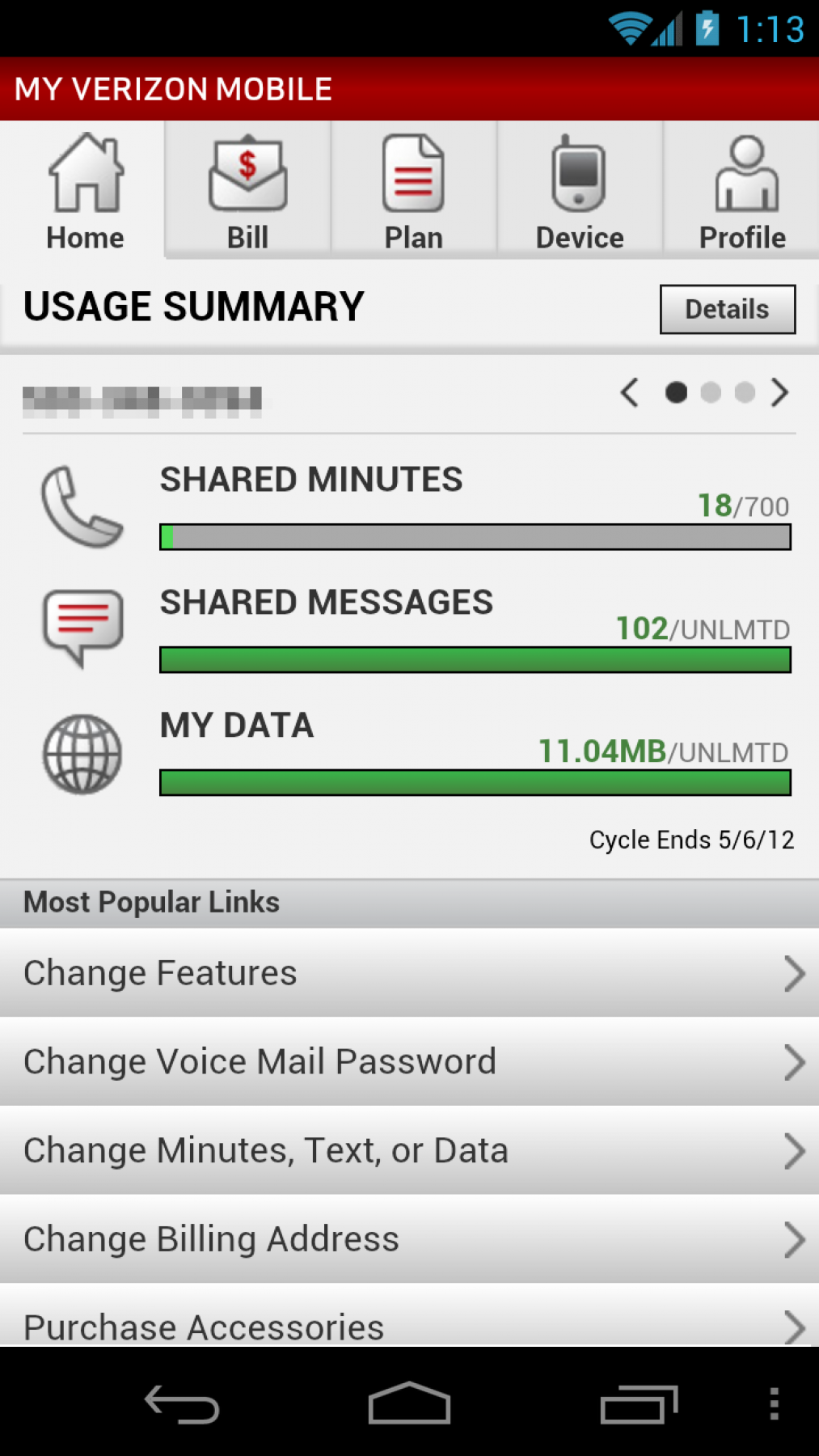Open Change Billing Address
The width and height of the screenshot is (819, 1456).
click(409, 1239)
